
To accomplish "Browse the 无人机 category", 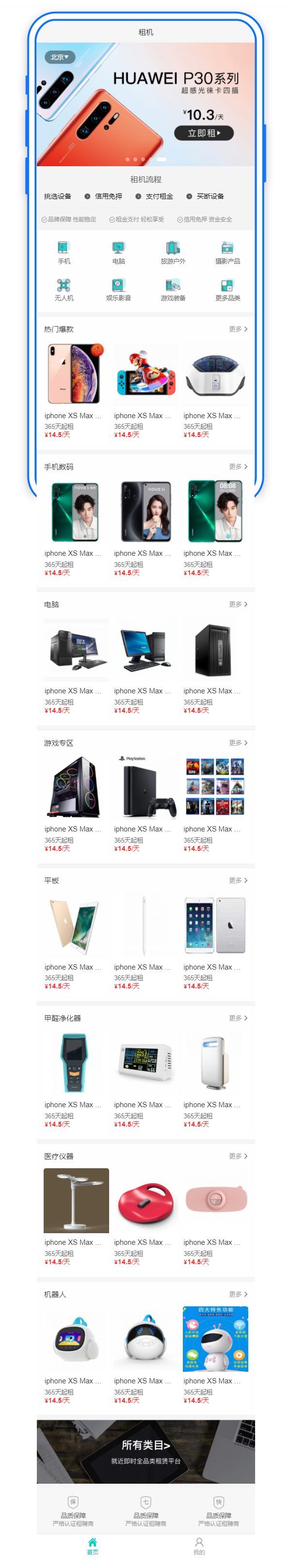I will tap(64, 289).
